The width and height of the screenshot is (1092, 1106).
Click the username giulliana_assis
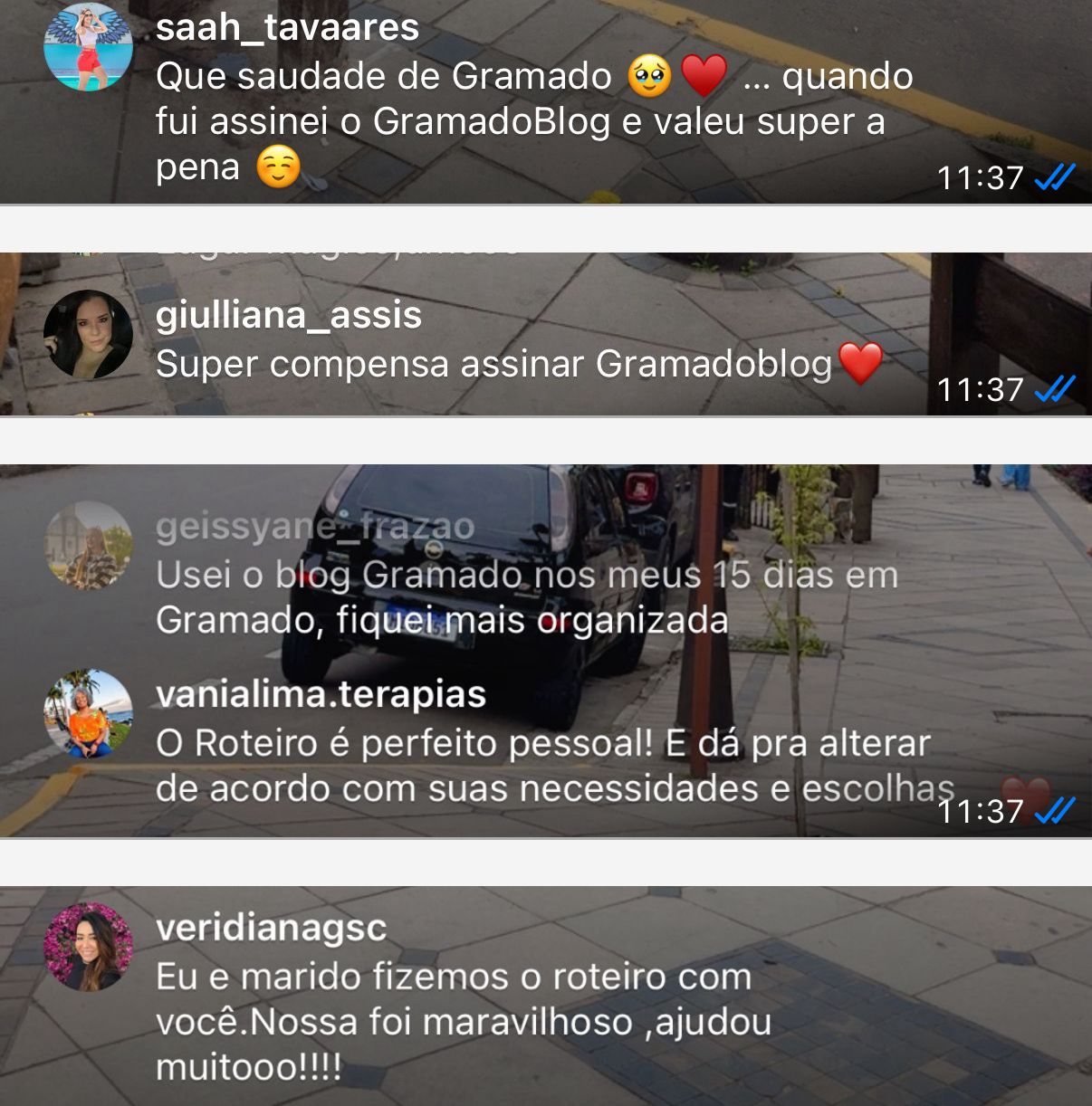coord(287,317)
